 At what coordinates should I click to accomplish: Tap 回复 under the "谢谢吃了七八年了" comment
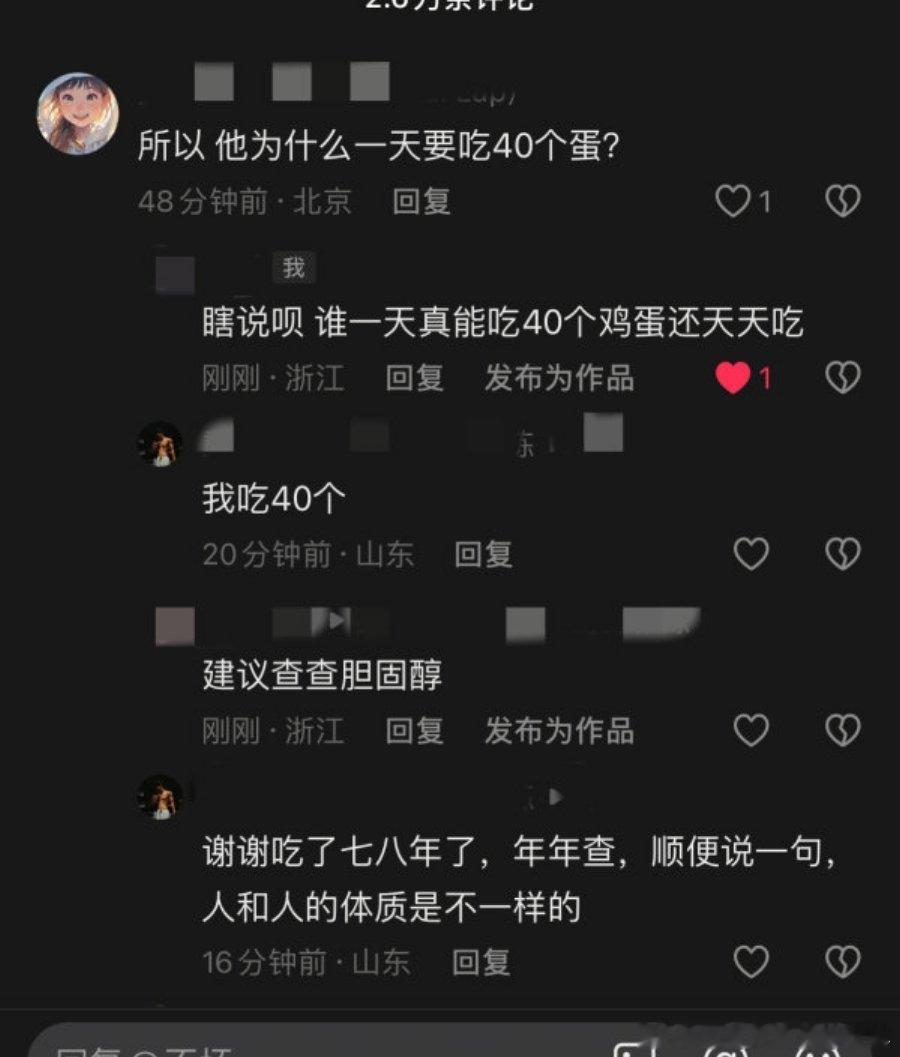483,963
